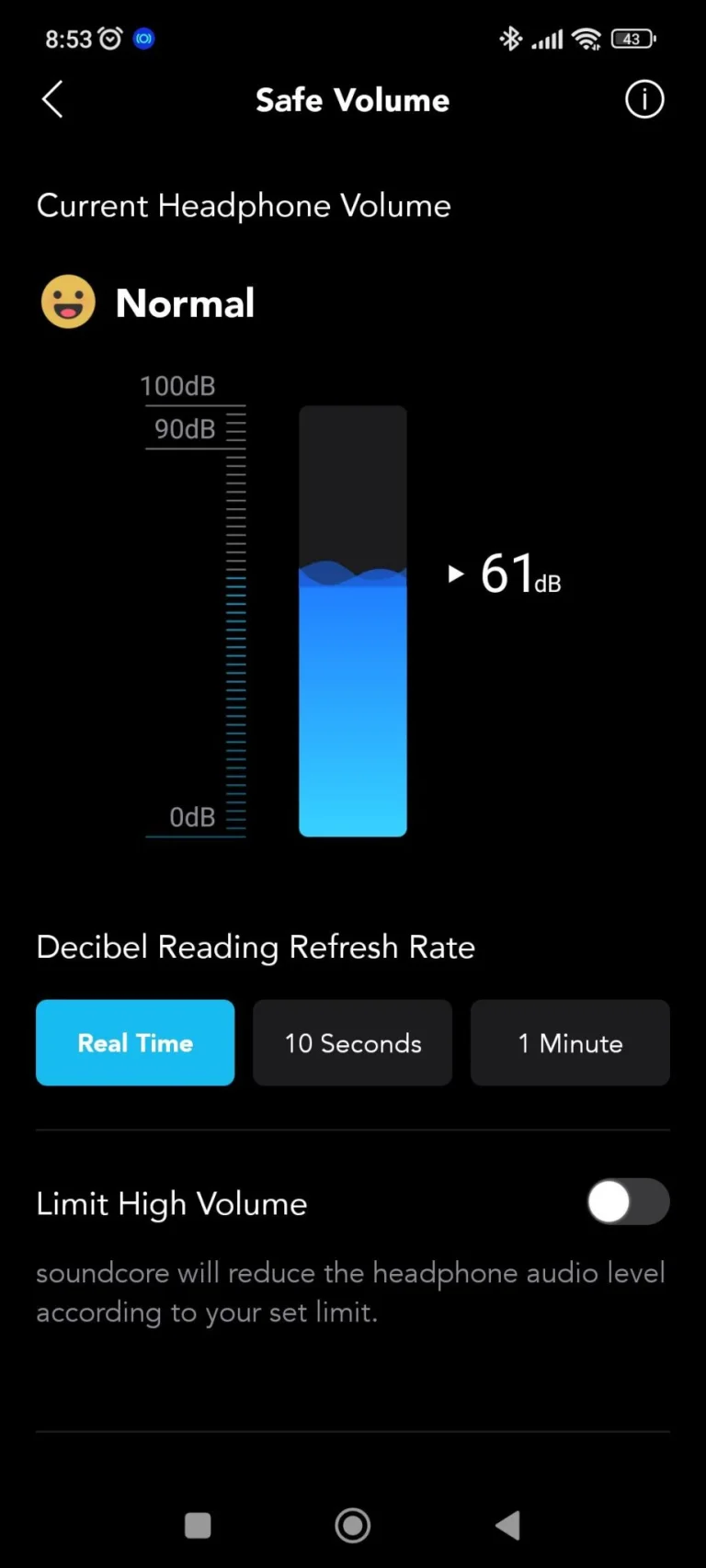Enable the Limit High Volume switch
The height and width of the screenshot is (1568, 706).
click(x=628, y=1201)
